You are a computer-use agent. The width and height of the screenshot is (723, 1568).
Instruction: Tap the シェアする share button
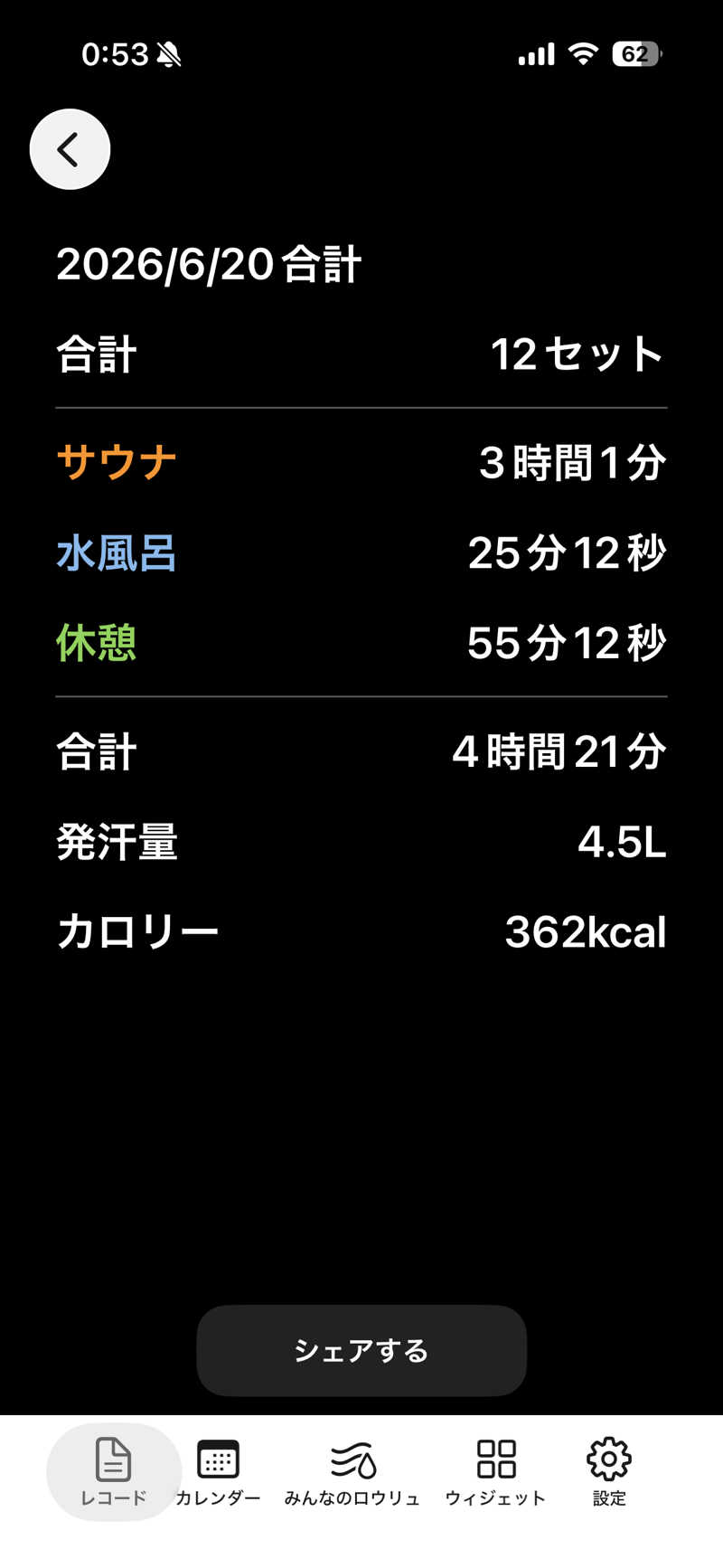coord(361,1350)
